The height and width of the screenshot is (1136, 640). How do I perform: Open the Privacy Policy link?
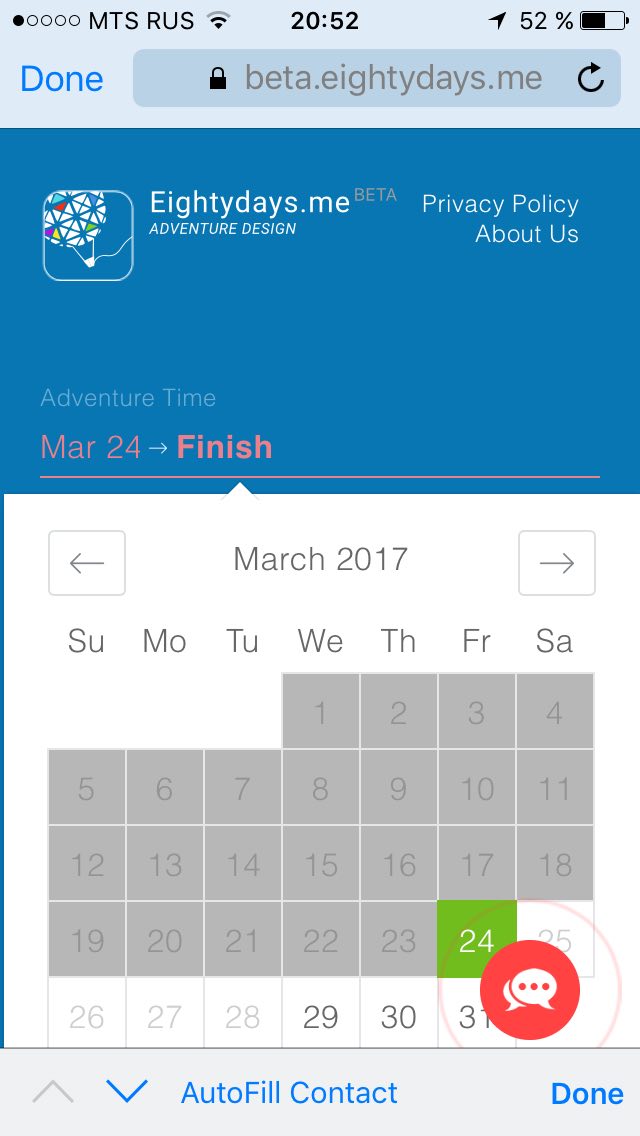coord(500,204)
